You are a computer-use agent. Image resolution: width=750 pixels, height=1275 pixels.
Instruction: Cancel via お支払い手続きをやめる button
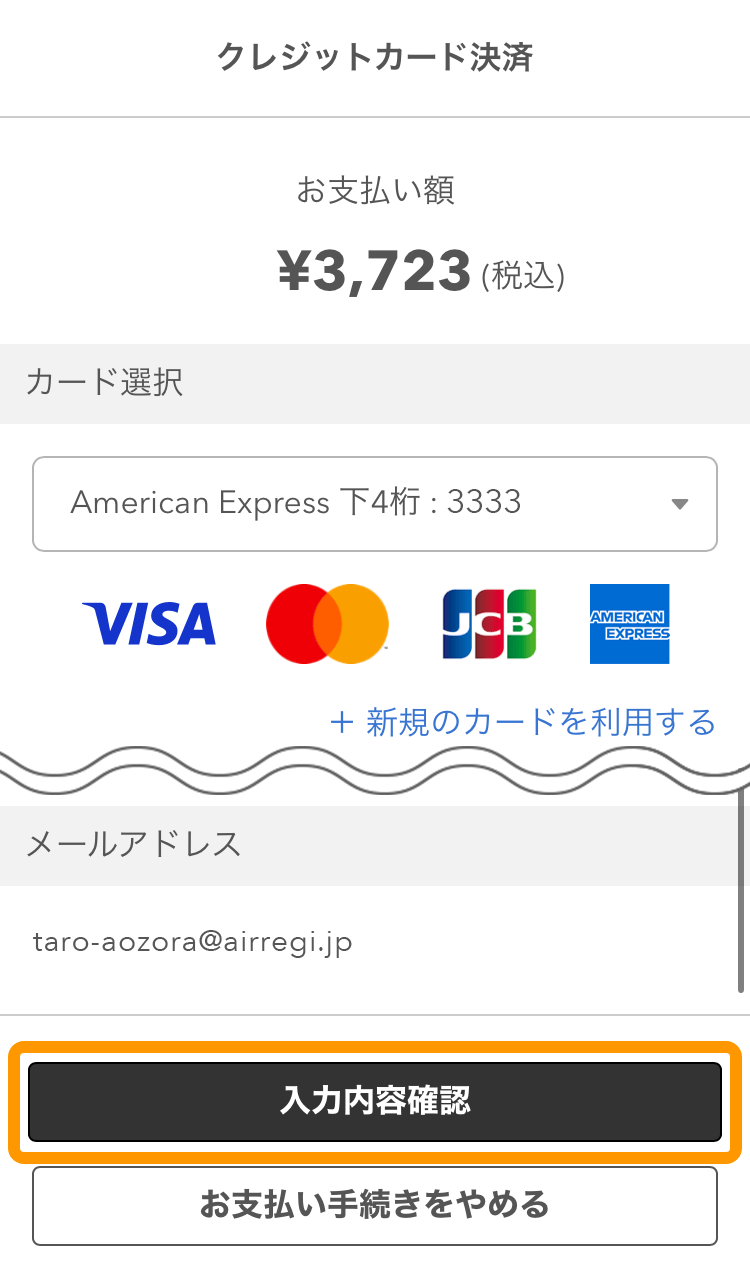click(x=375, y=1205)
